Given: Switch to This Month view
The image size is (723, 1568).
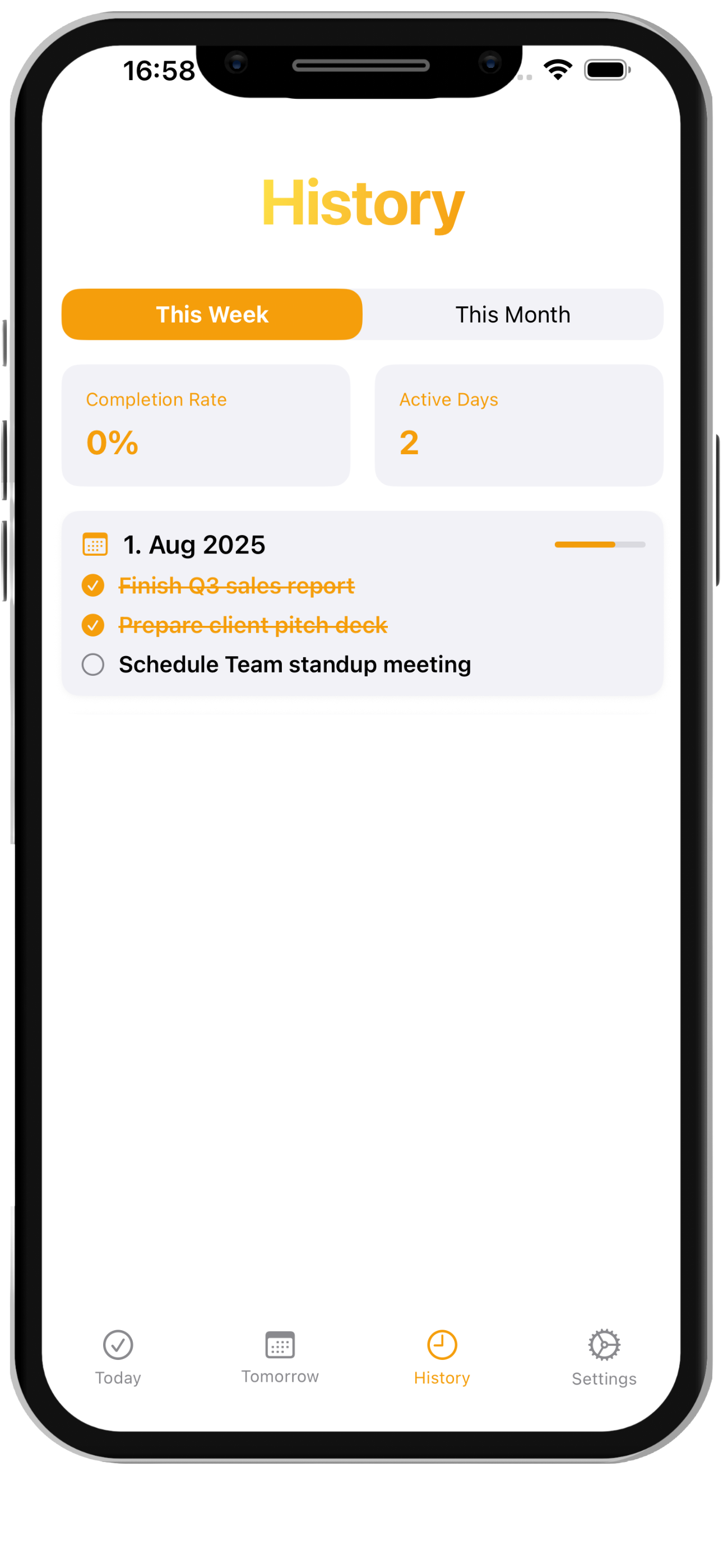Looking at the screenshot, I should (x=512, y=315).
